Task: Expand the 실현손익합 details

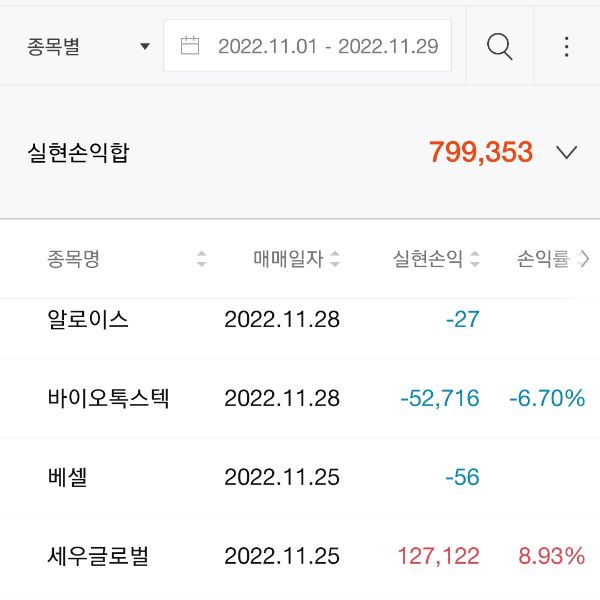Action: tap(566, 153)
